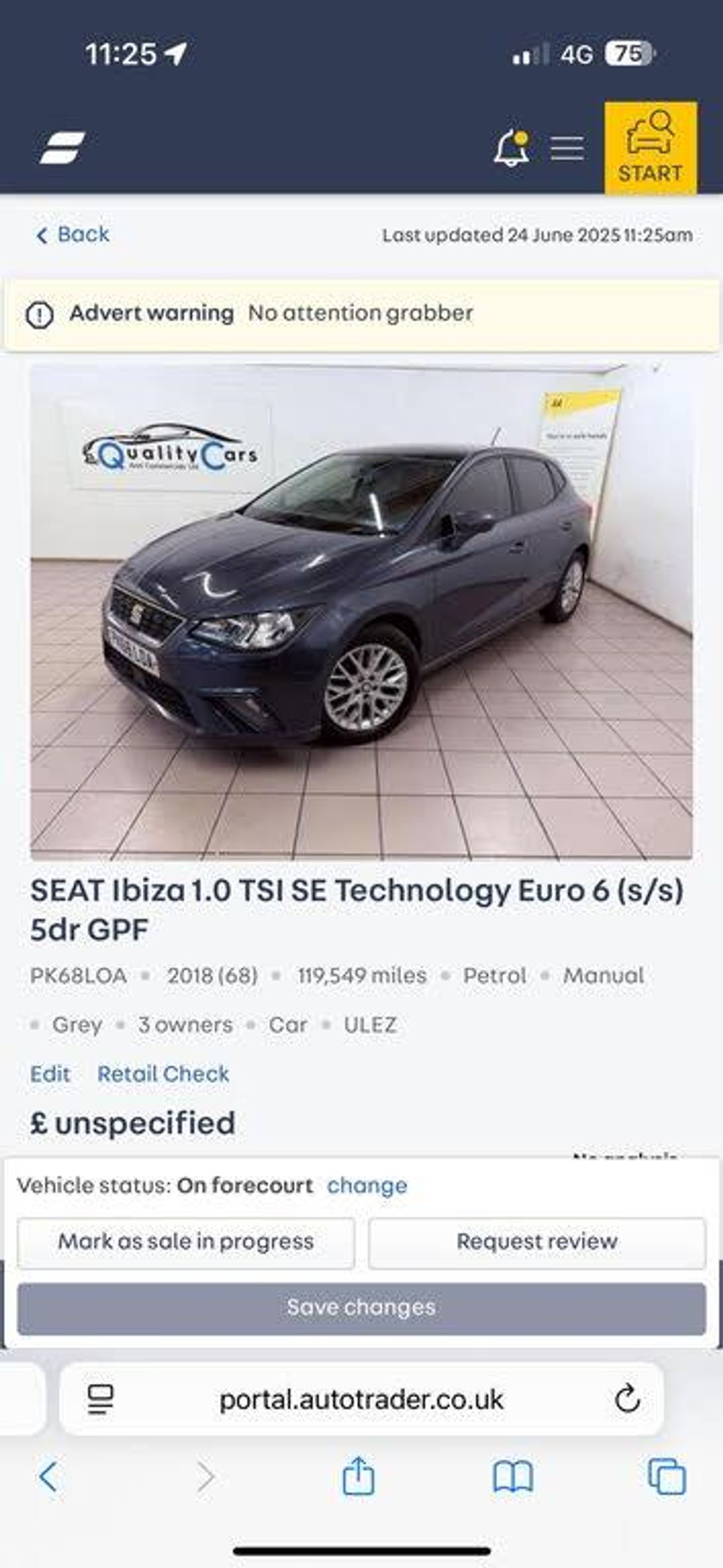Navigate back in Safari toolbar
Viewport: 723px width, 1568px height.
[x=49, y=1477]
